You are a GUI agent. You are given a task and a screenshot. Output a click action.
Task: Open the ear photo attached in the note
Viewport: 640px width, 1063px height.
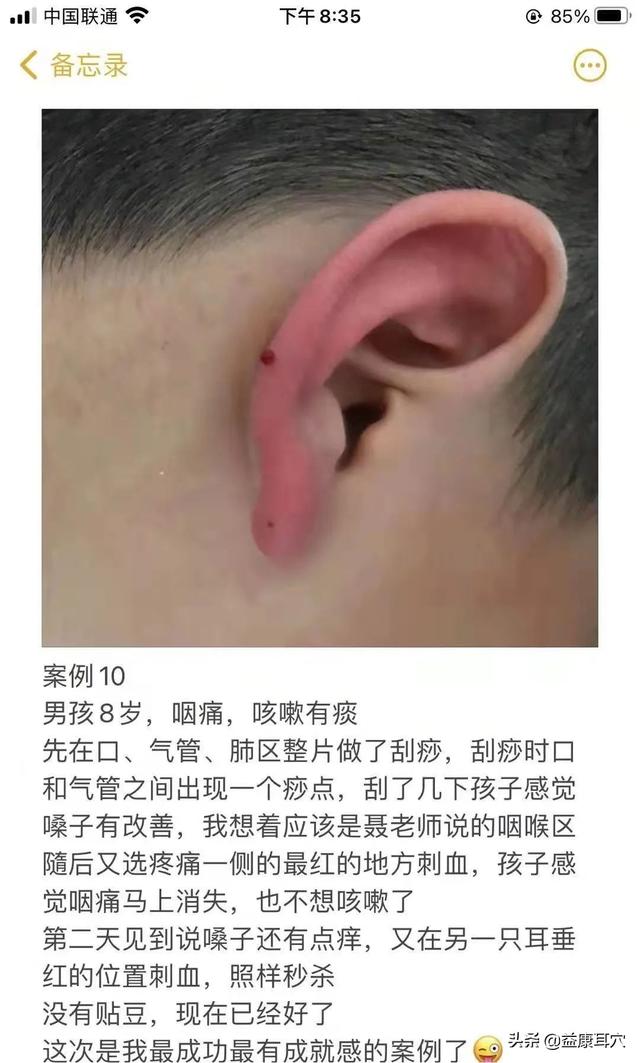(x=320, y=378)
